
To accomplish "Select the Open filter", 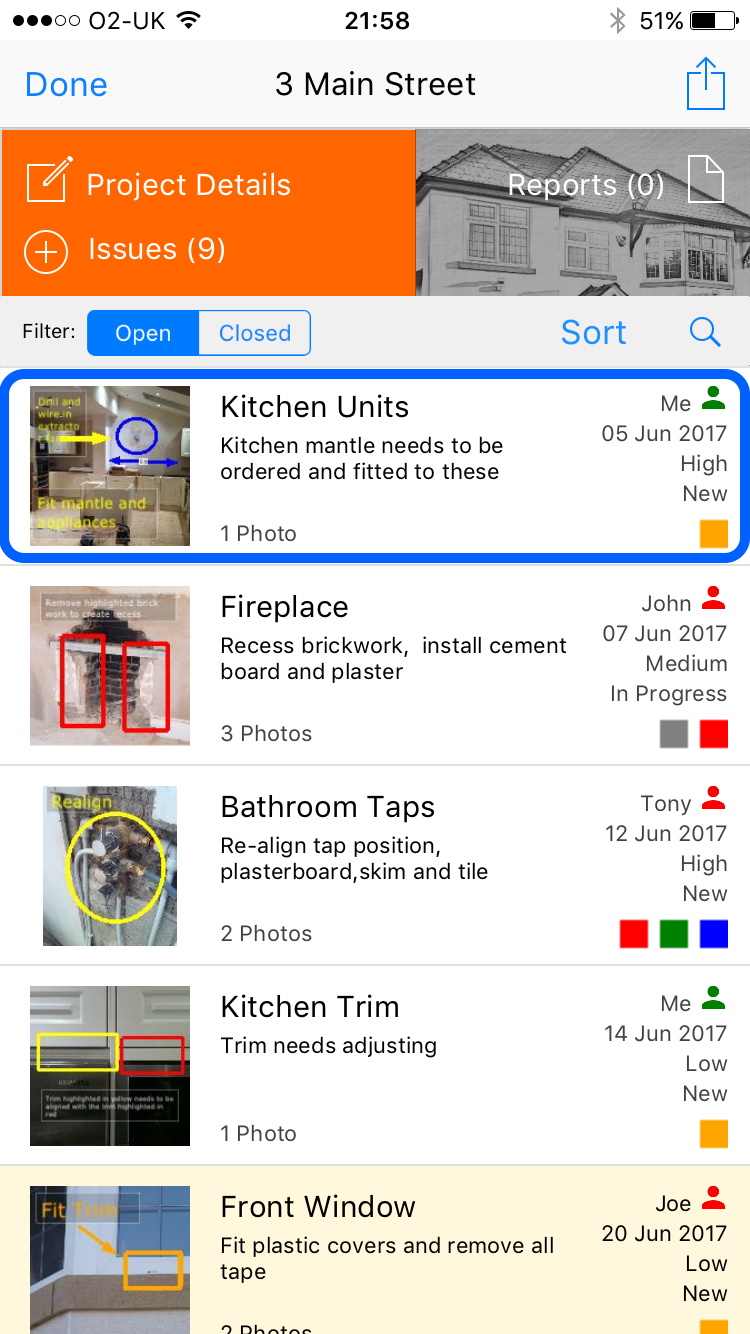I will click(143, 333).
